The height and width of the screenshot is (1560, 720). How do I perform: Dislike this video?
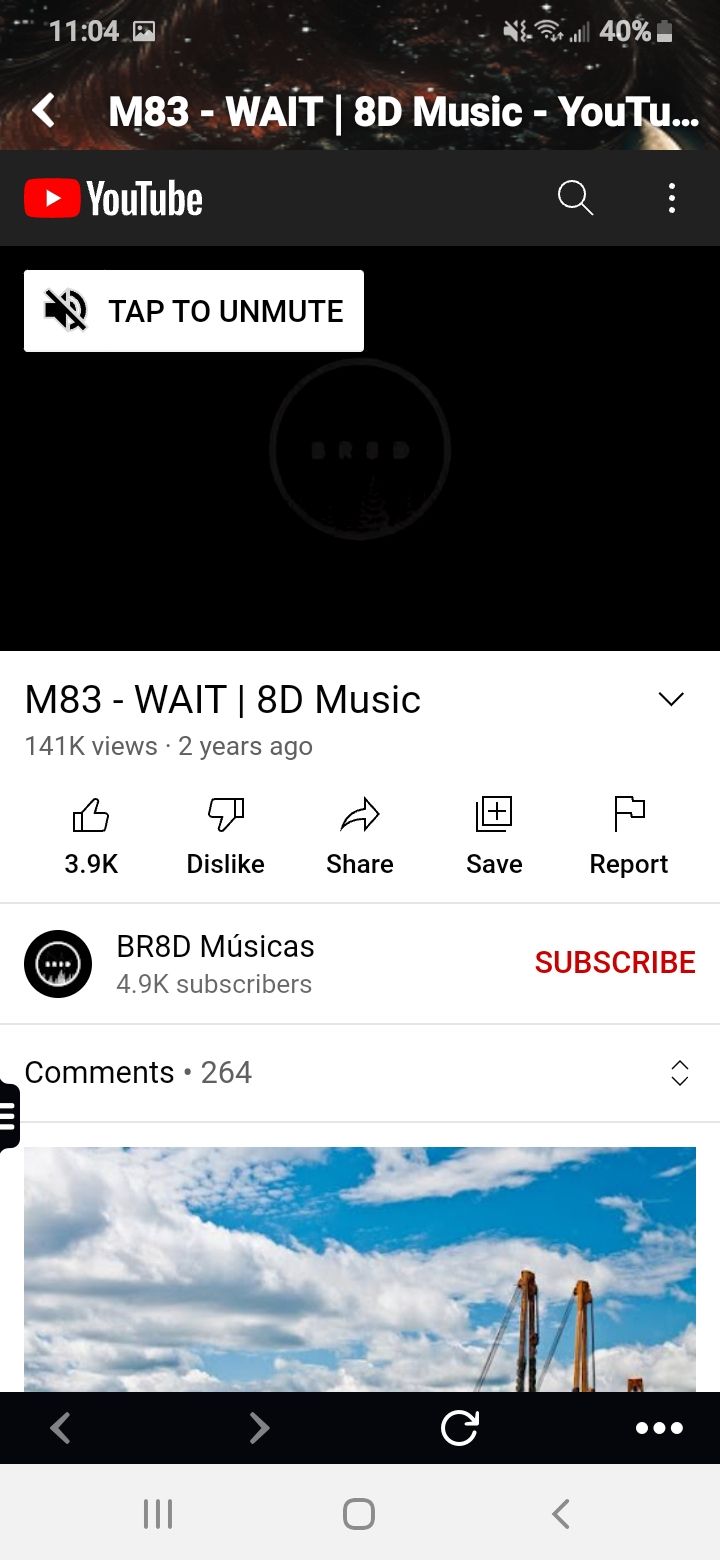226,834
